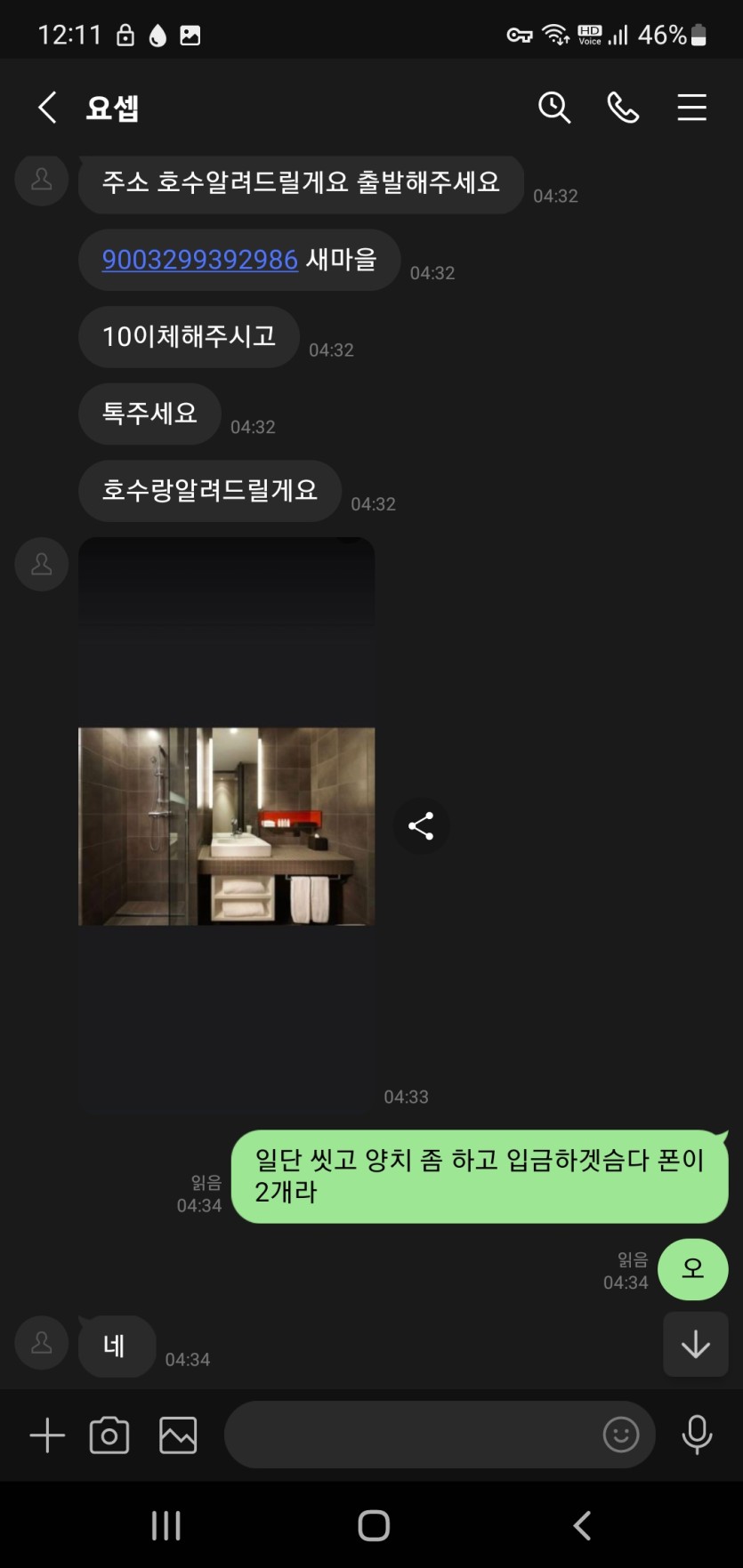Open the bathroom photo message
The width and height of the screenshot is (743, 1568).
tap(226, 825)
